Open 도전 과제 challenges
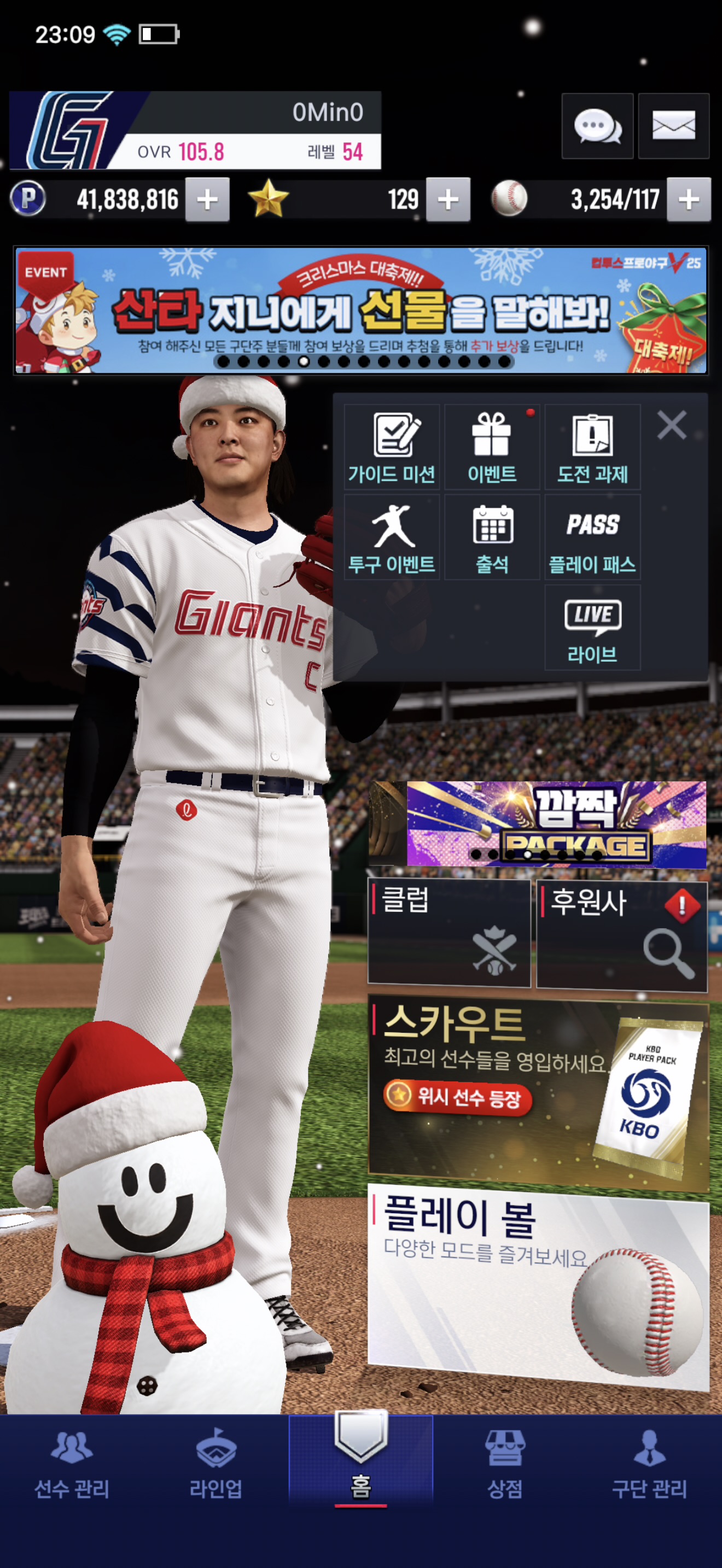Image resolution: width=722 pixels, height=1568 pixels. (592, 447)
